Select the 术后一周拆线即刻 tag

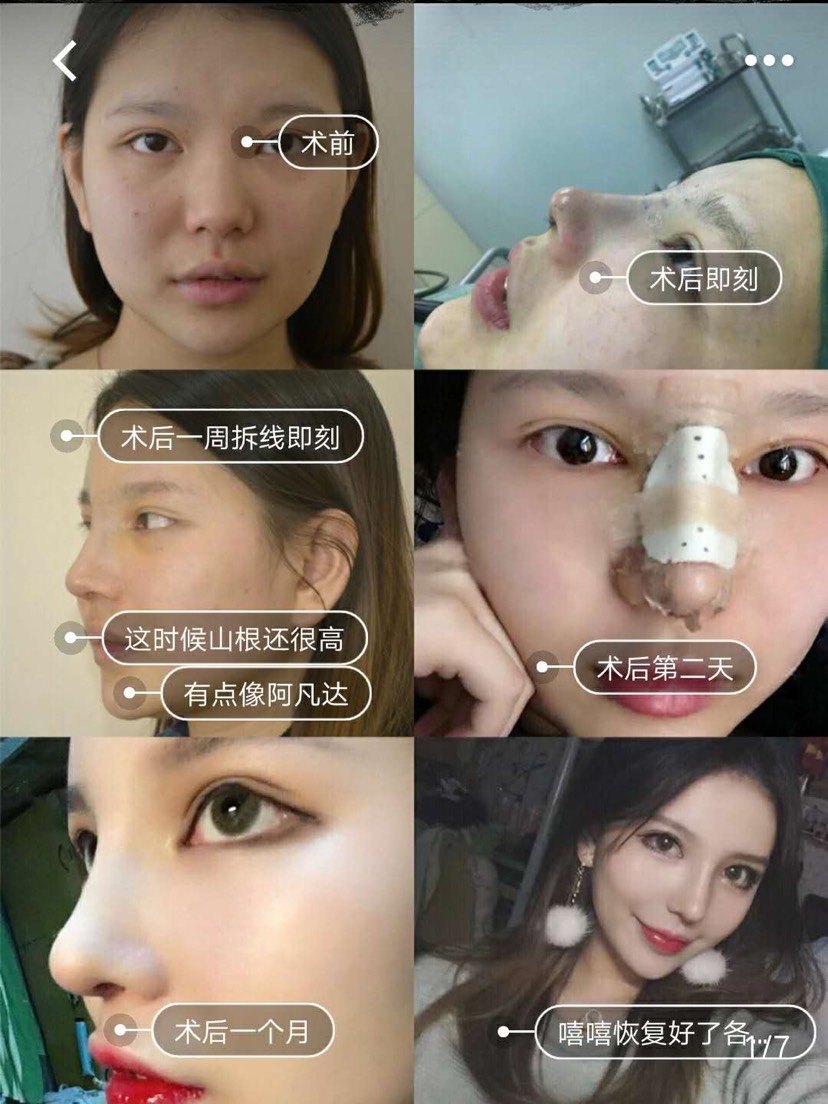(229, 437)
